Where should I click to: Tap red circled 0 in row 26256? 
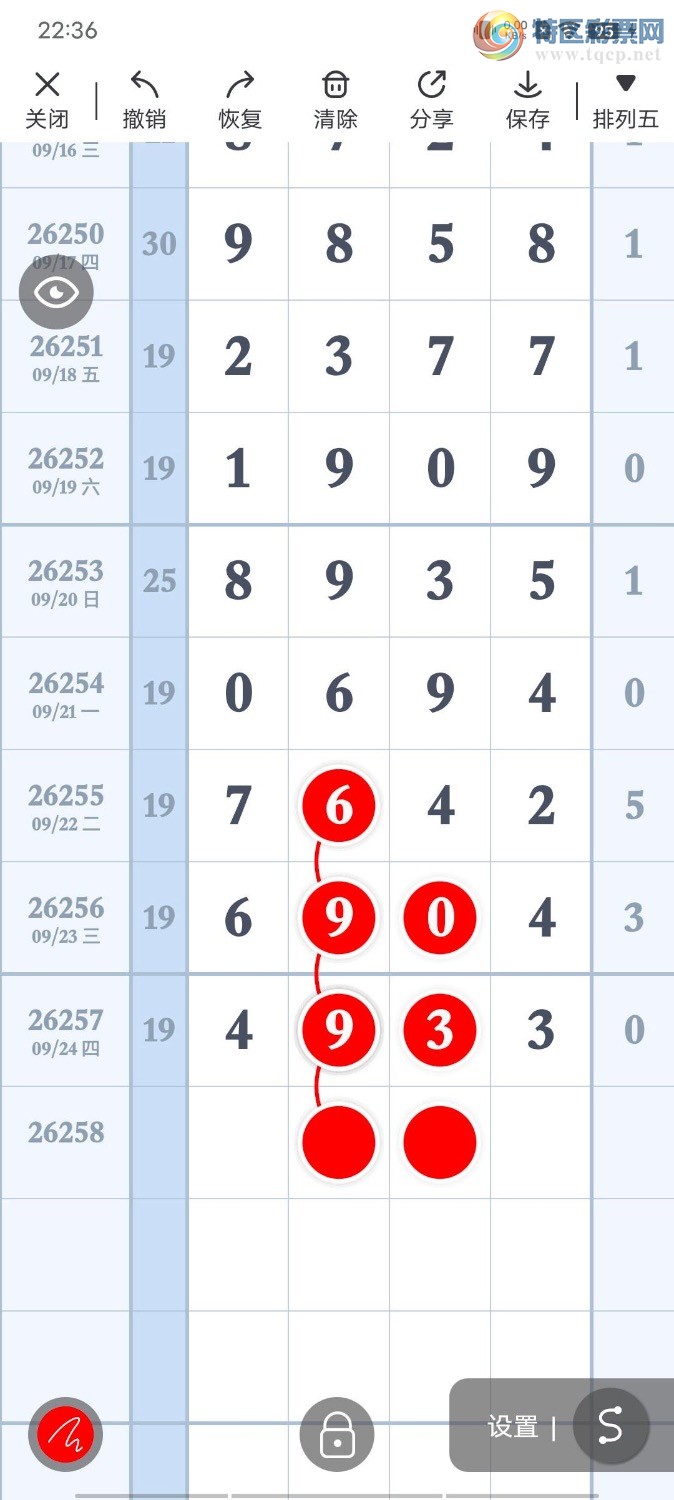pos(440,917)
